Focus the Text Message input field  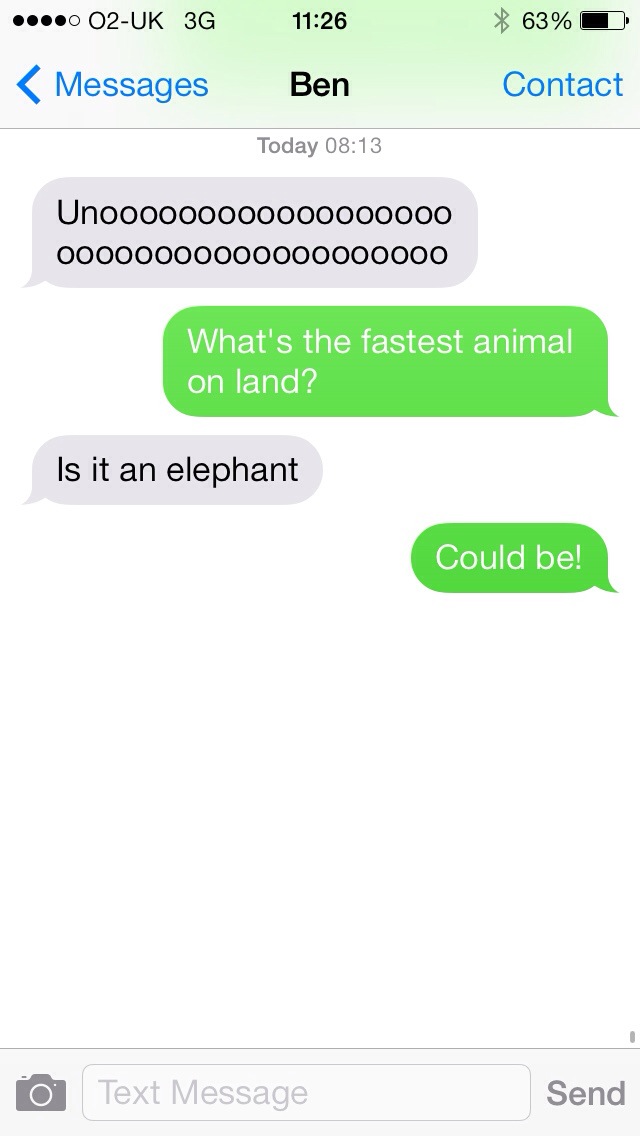pyautogui.click(x=305, y=1092)
